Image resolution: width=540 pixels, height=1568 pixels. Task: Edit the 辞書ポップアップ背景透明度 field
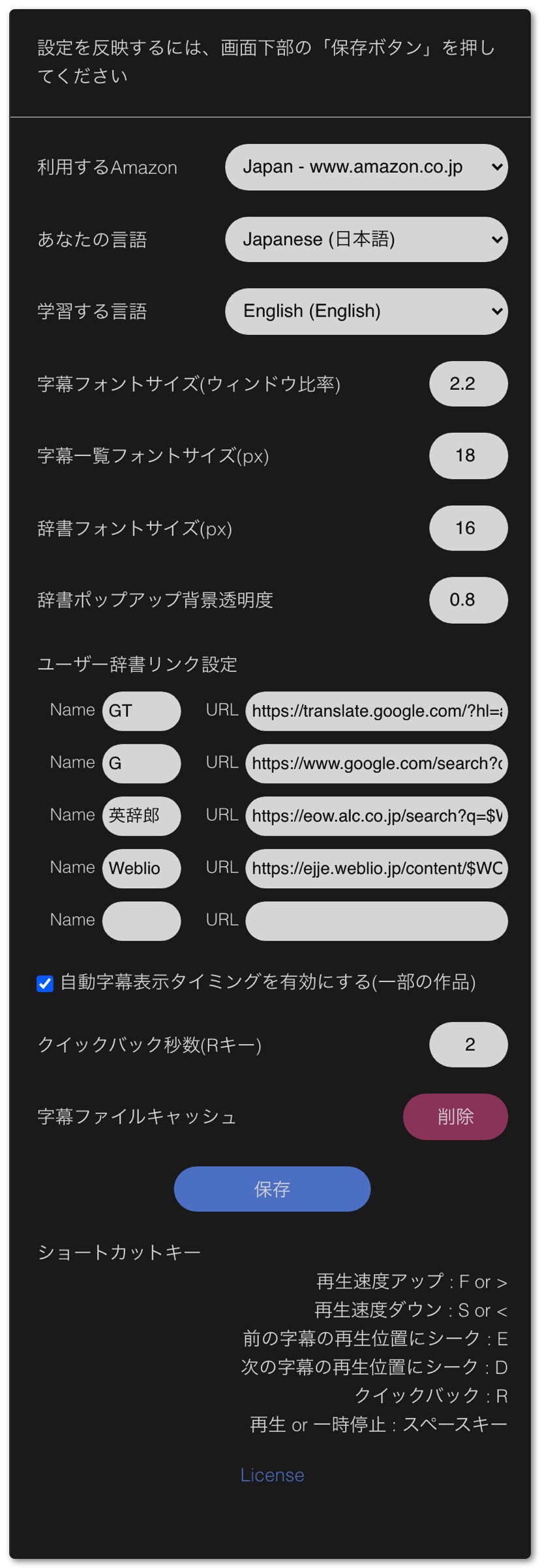point(468,600)
